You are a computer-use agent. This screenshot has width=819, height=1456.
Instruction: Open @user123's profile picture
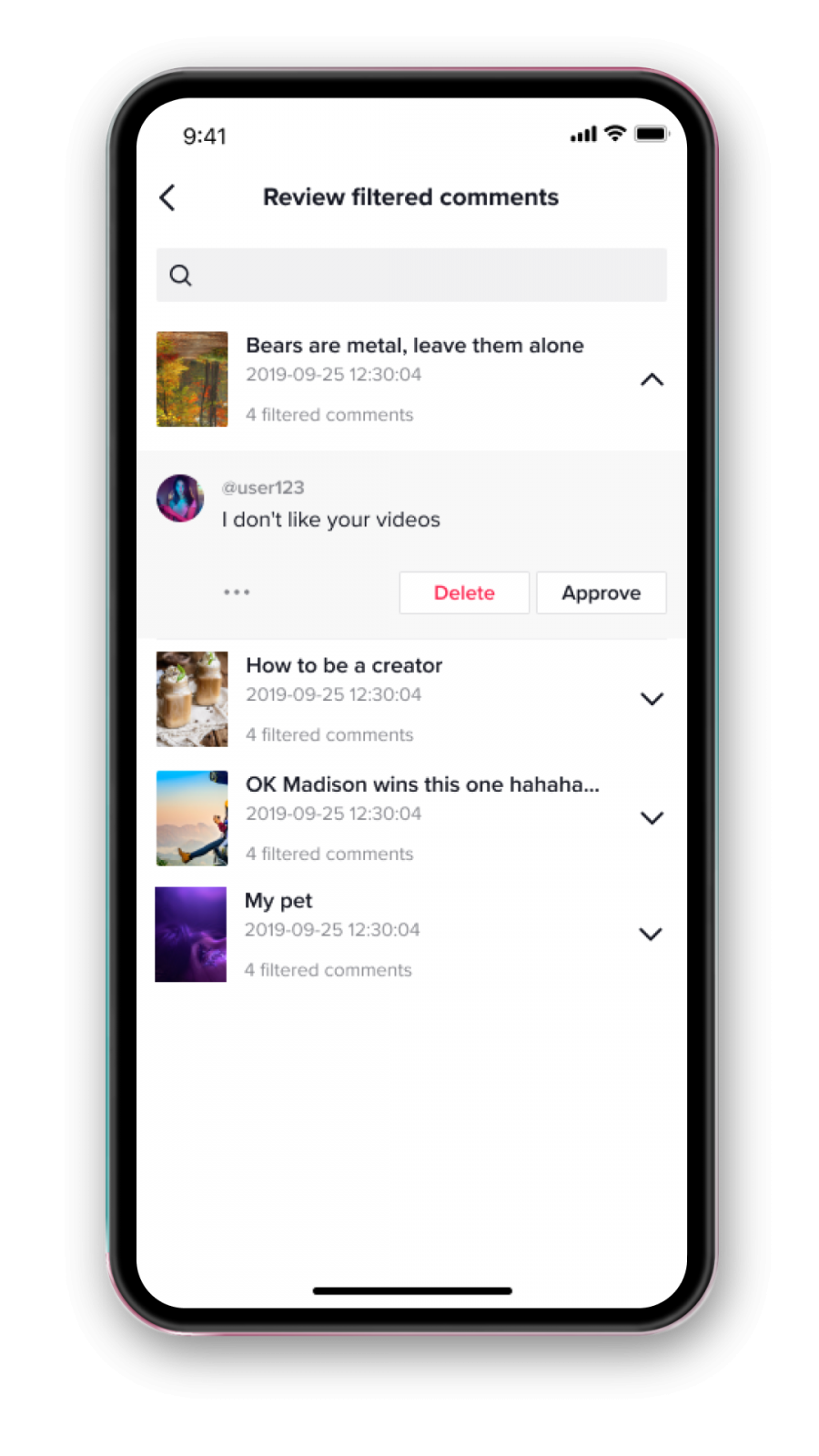180,498
